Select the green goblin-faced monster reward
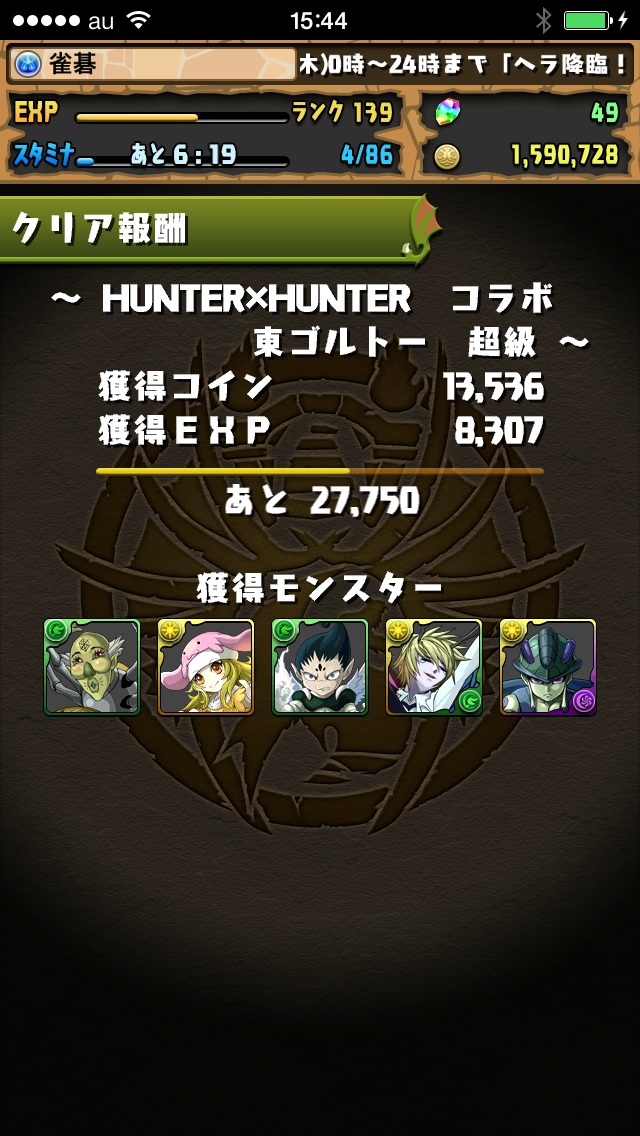Screen dimensions: 640x1136 click(x=91, y=666)
